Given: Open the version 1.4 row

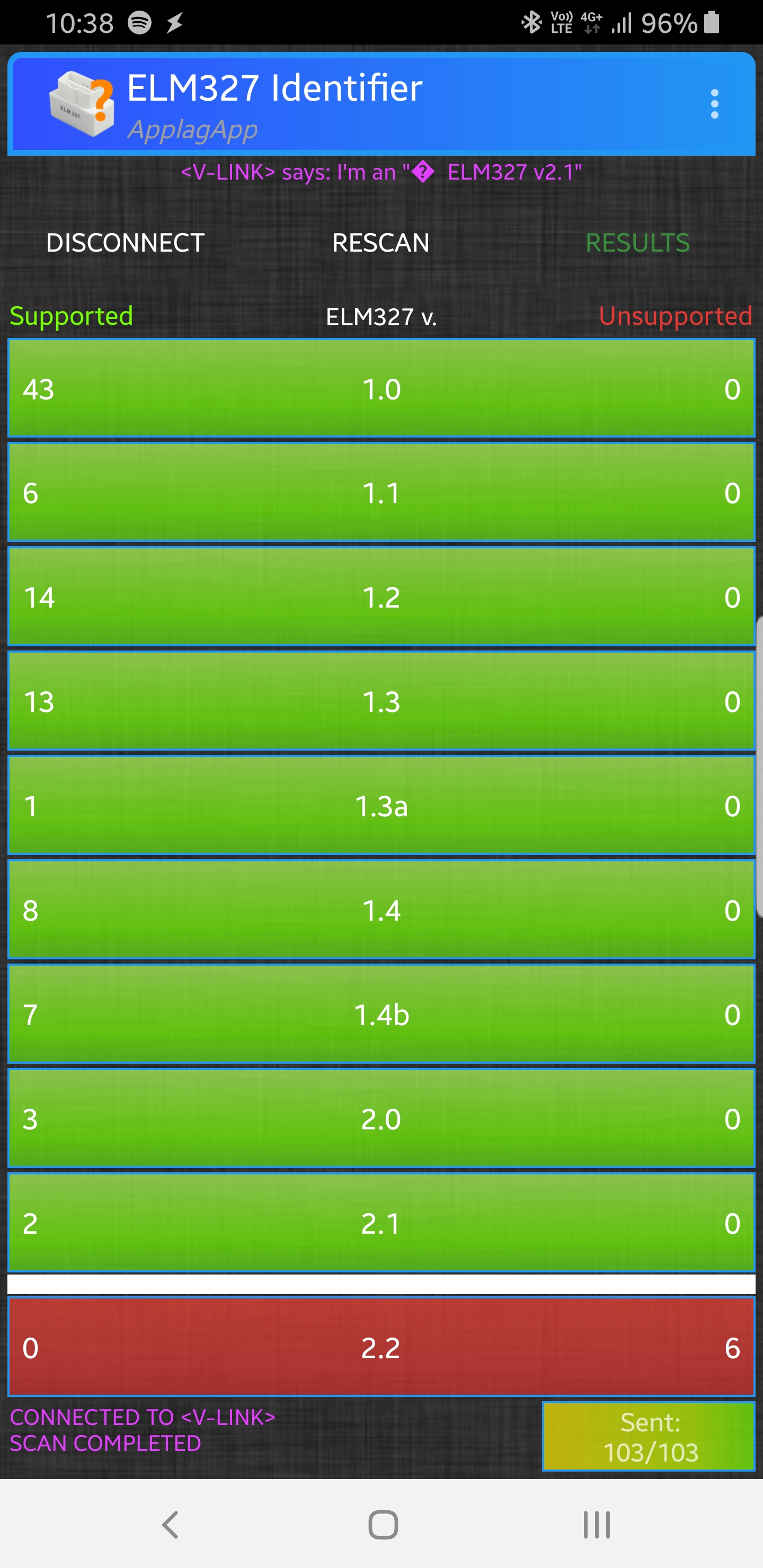Looking at the screenshot, I should pos(381,910).
